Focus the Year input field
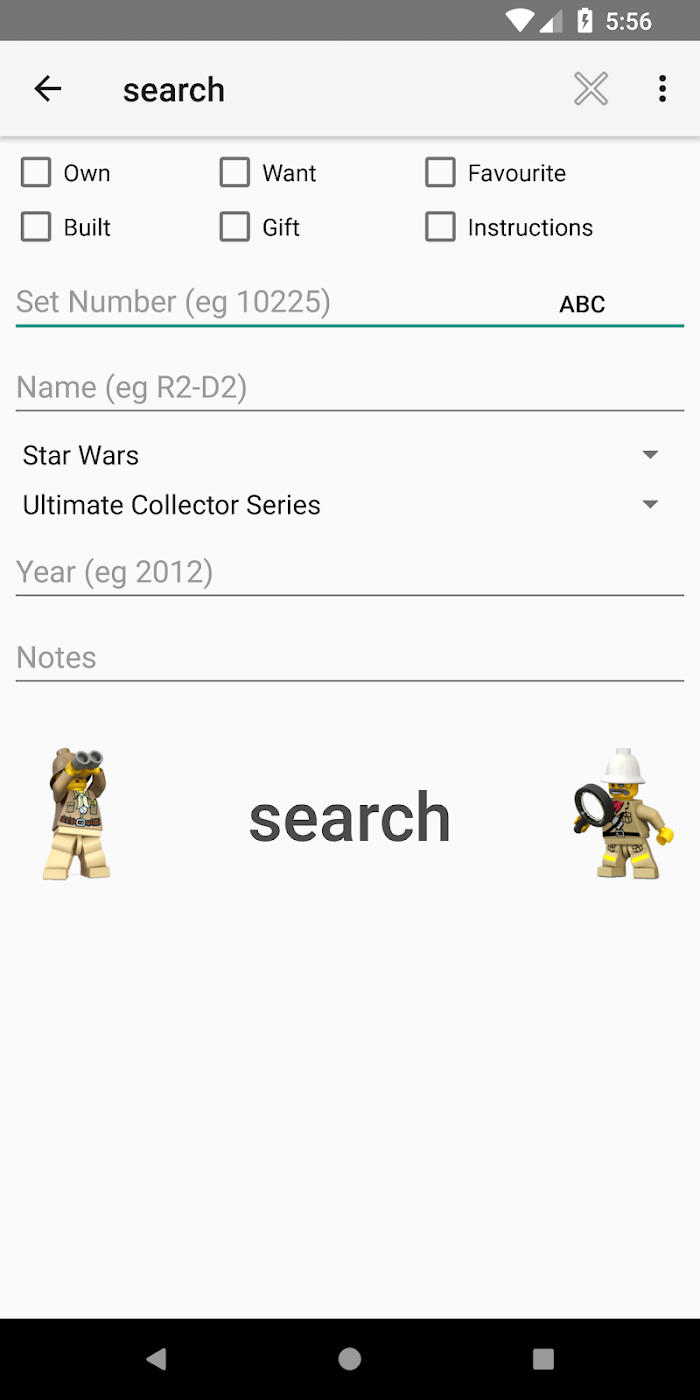 pyautogui.click(x=350, y=572)
